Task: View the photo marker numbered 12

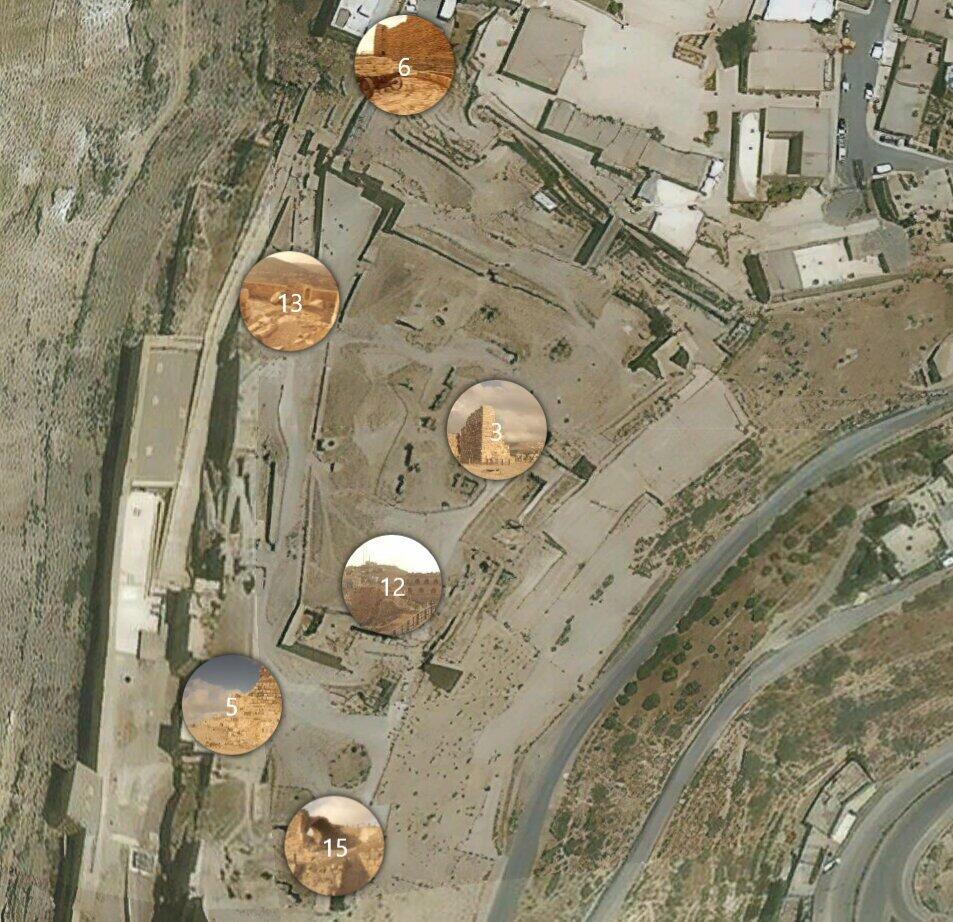Action: 392,586
